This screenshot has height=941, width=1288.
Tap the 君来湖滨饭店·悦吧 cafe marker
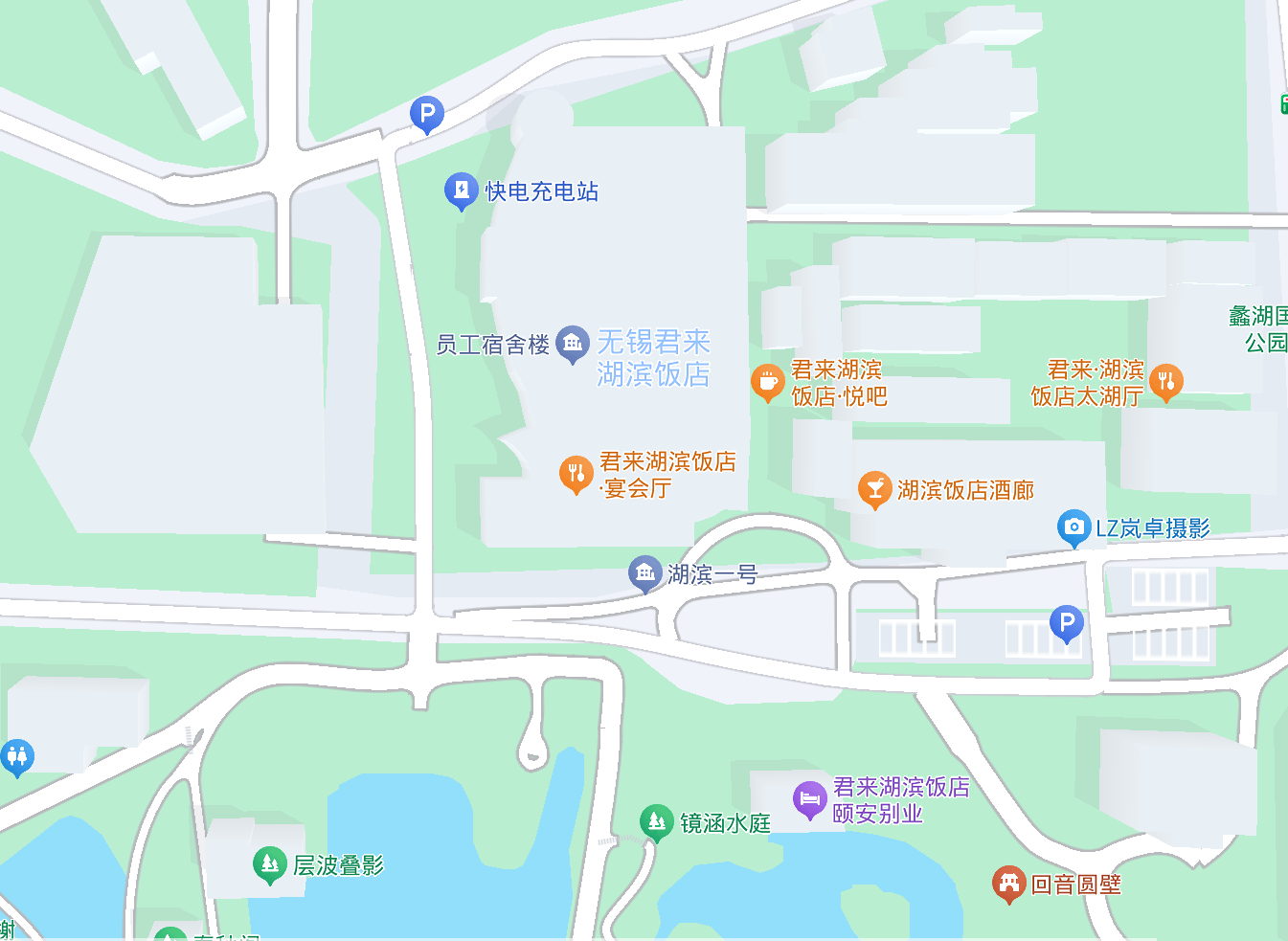(x=767, y=382)
